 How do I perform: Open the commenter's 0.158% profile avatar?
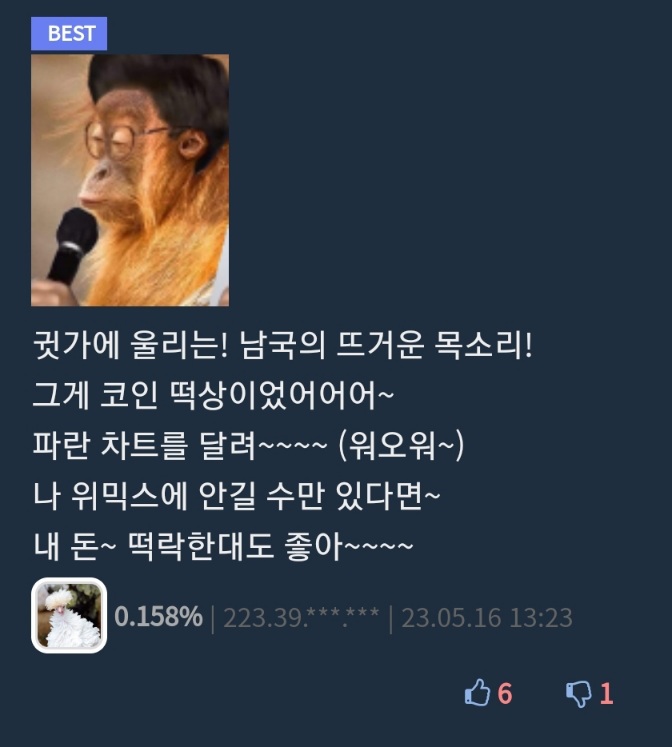pos(69,615)
